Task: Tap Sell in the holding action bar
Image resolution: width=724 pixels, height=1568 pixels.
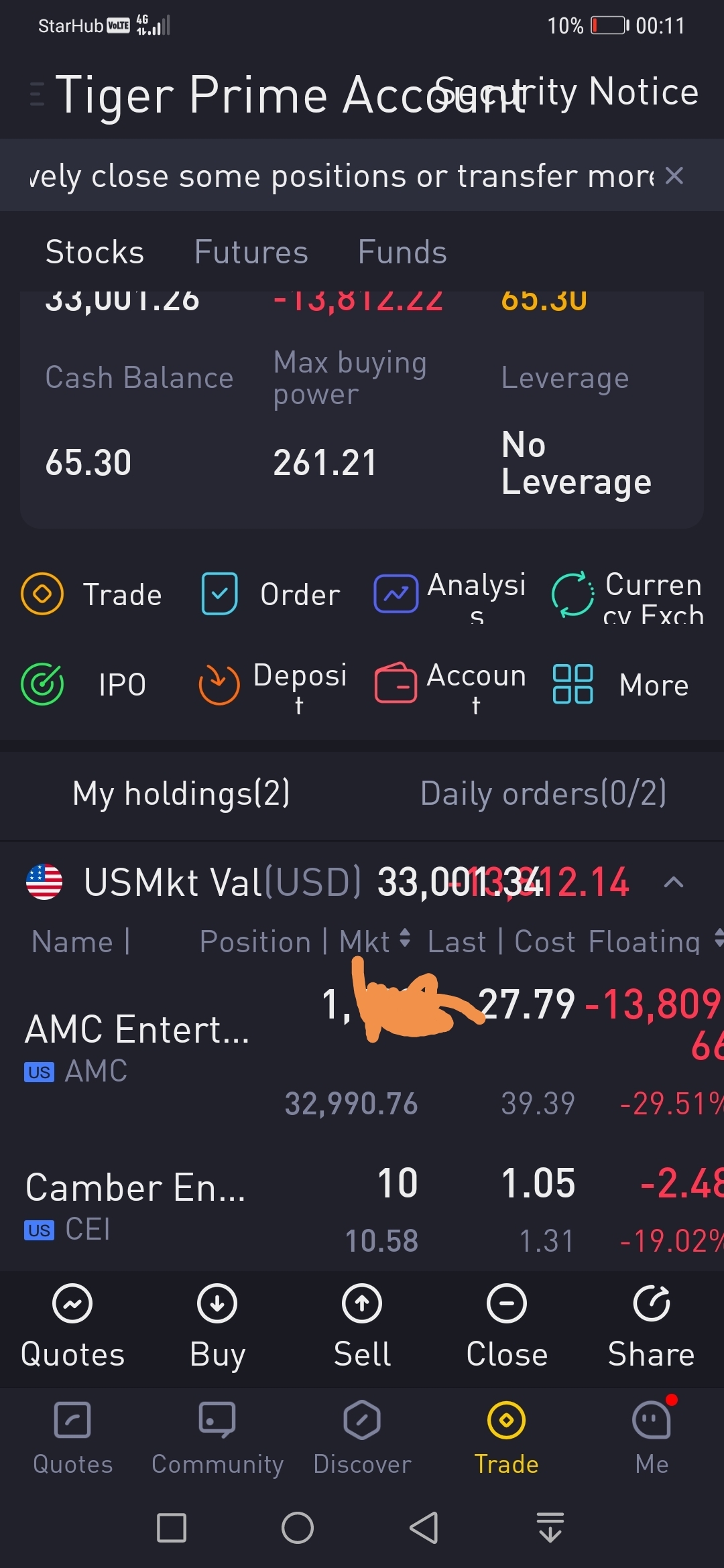Action: coord(362,1327)
